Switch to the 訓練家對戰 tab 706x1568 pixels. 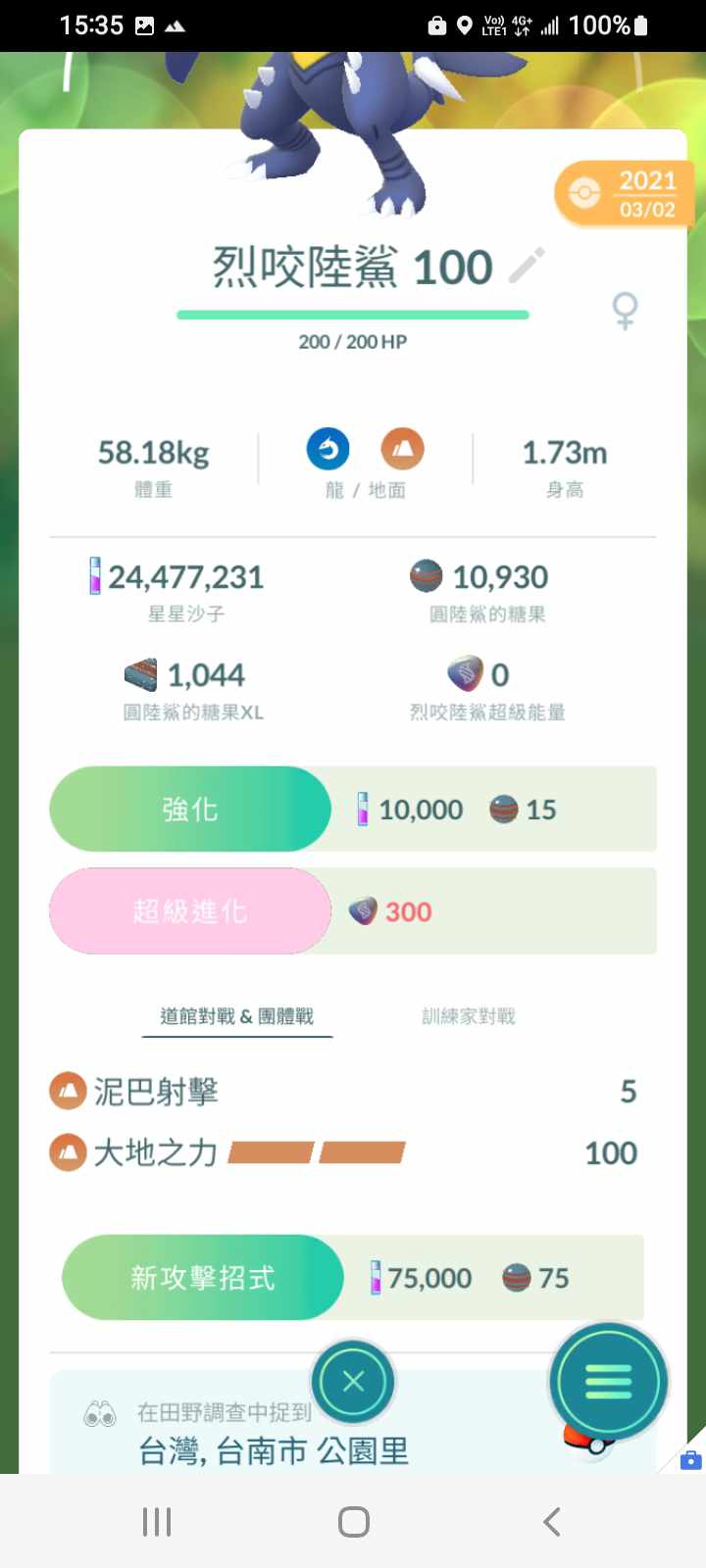click(x=468, y=1016)
